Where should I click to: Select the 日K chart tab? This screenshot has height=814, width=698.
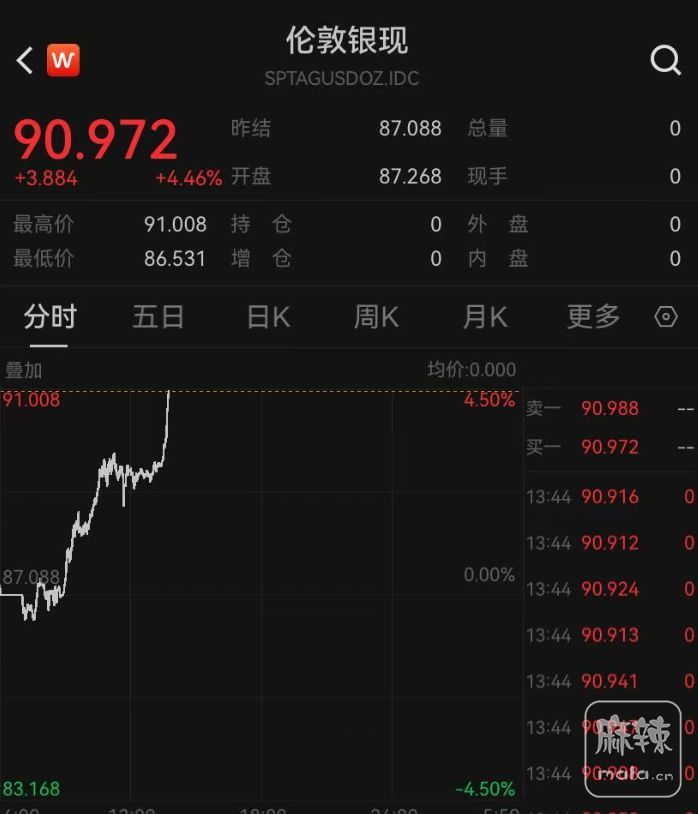[x=268, y=318]
